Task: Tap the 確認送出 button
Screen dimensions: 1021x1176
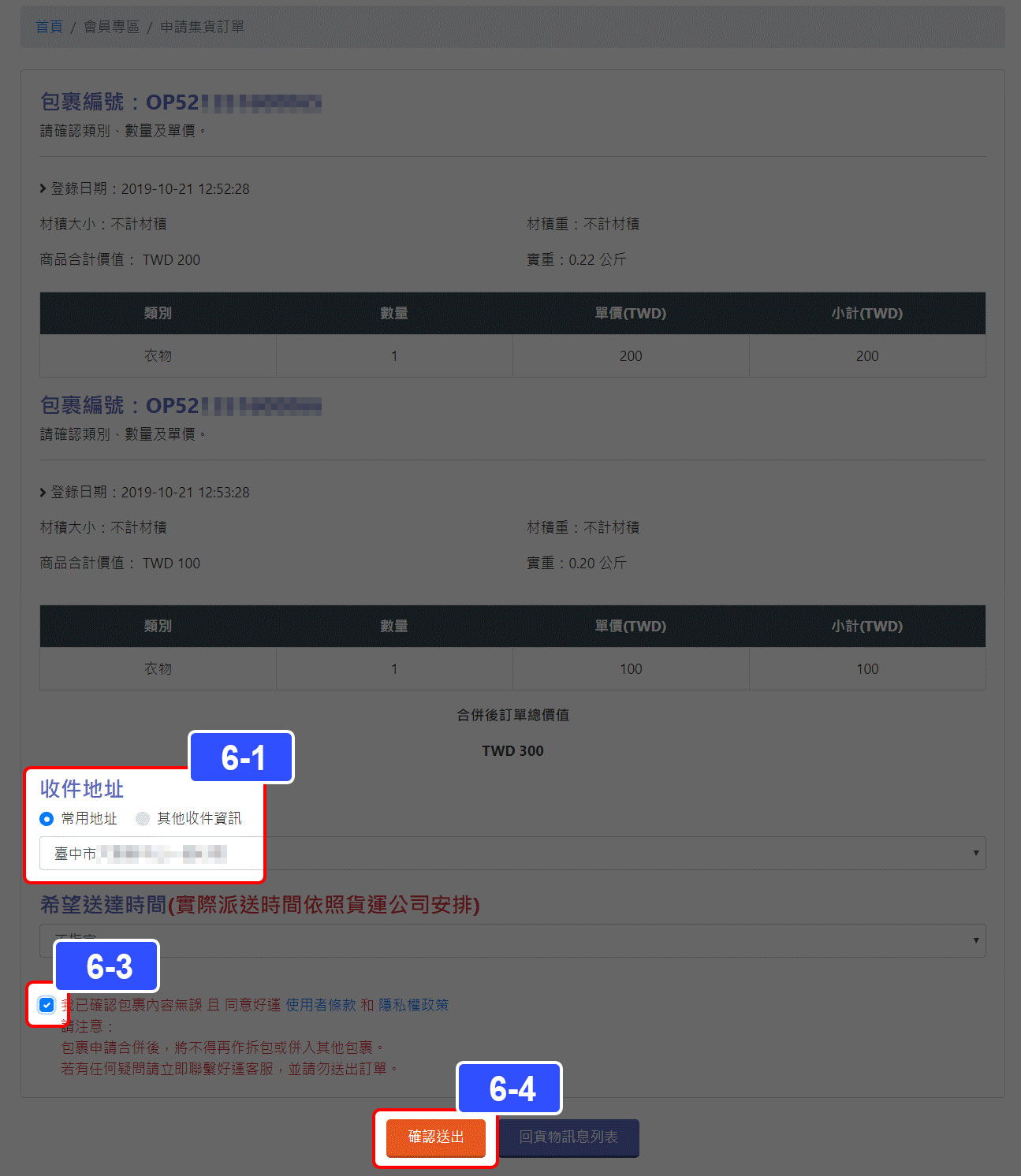Action: [x=436, y=1137]
